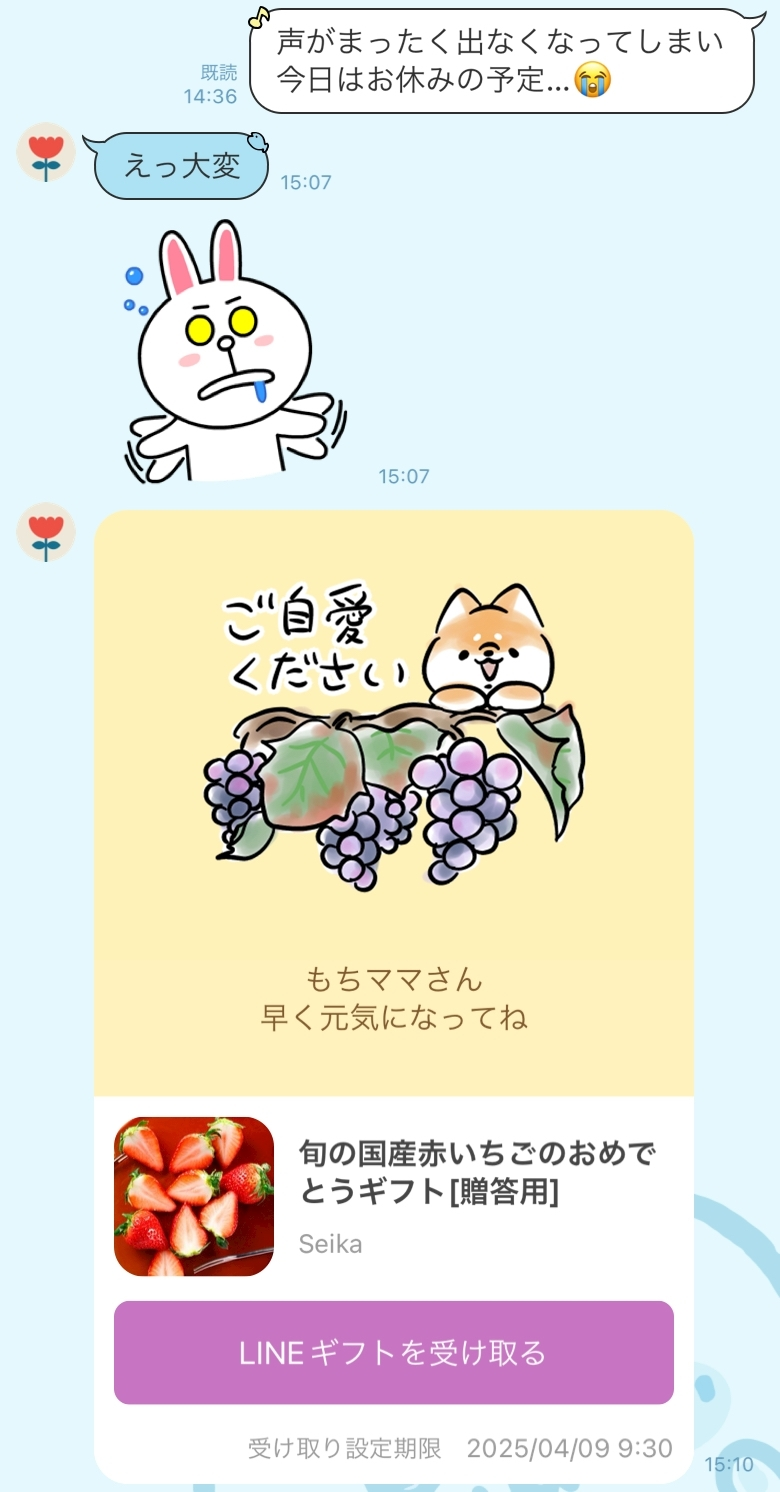Open the sender's avatar beside えっ大変
Screen dimensions: 780x1492
coord(46,153)
